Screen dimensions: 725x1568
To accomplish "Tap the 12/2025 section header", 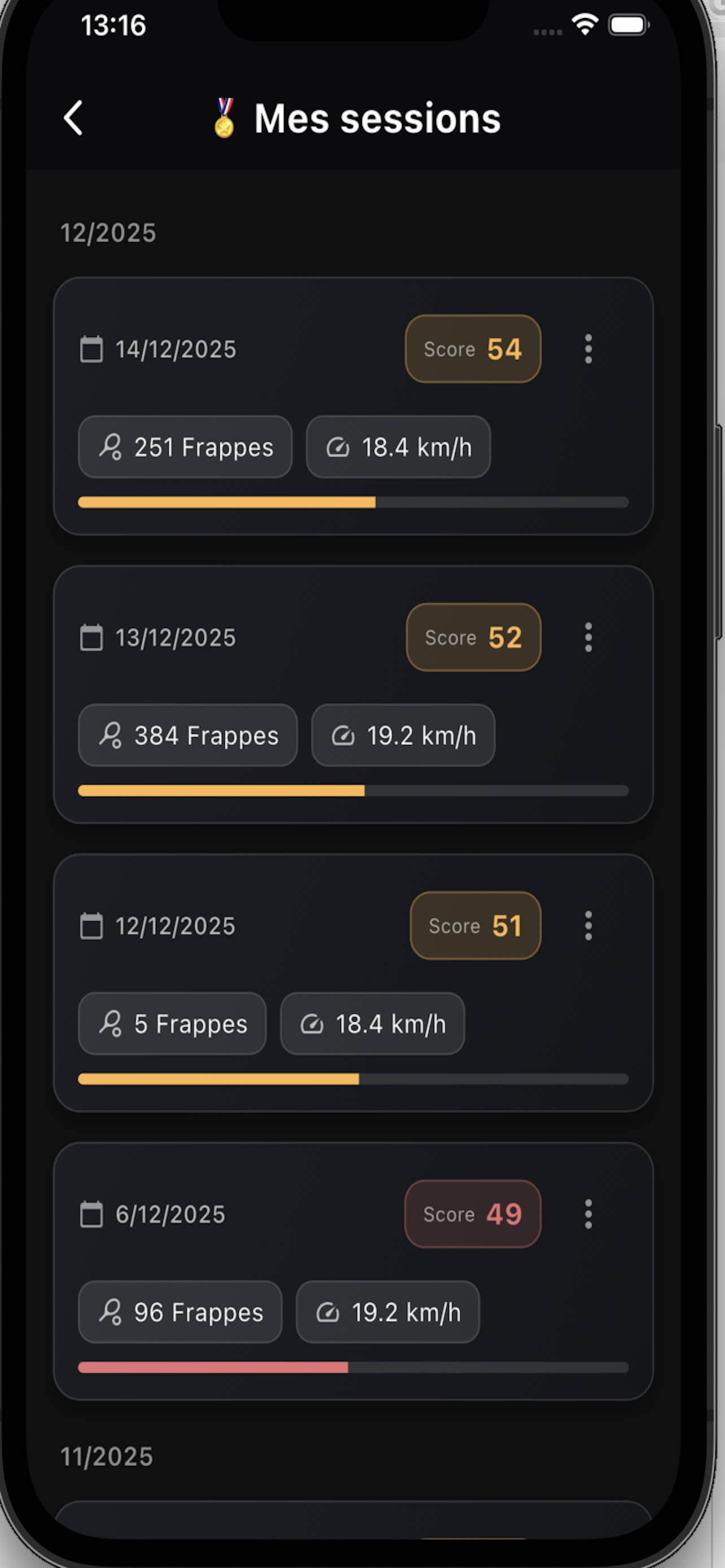I will (x=108, y=232).
